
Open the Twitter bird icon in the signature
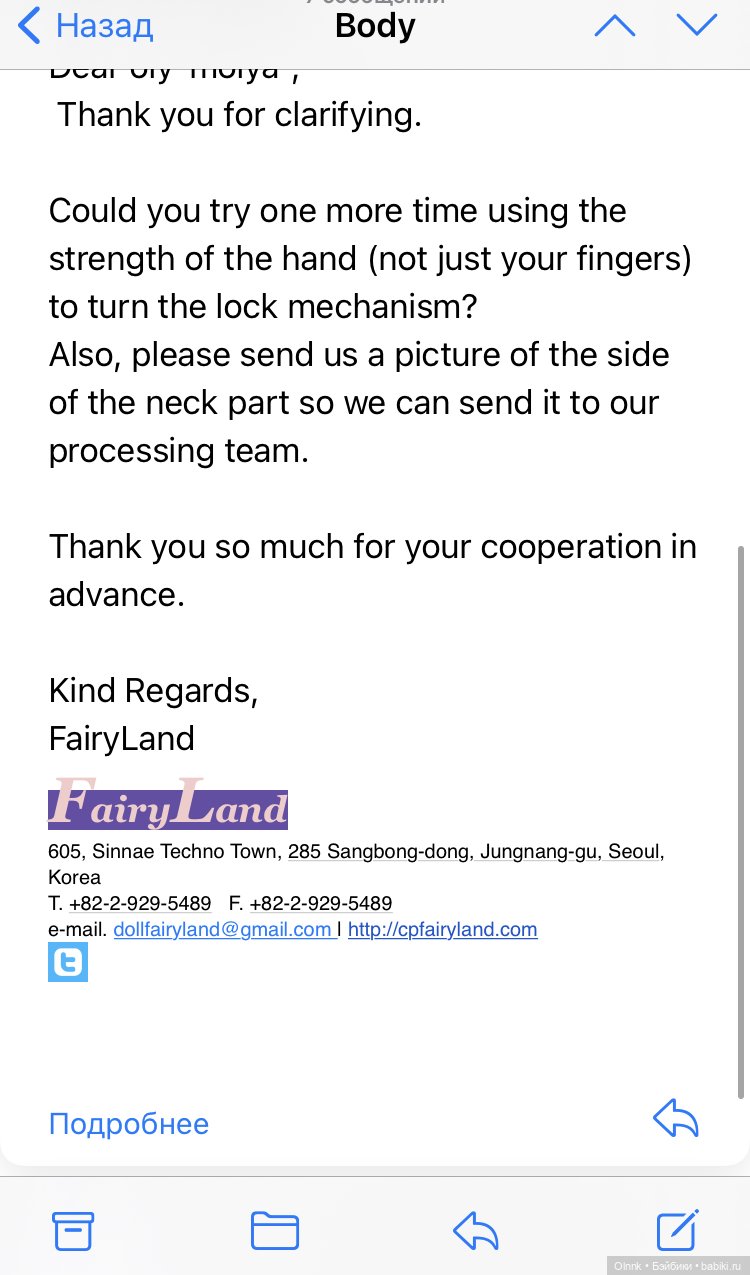(68, 962)
